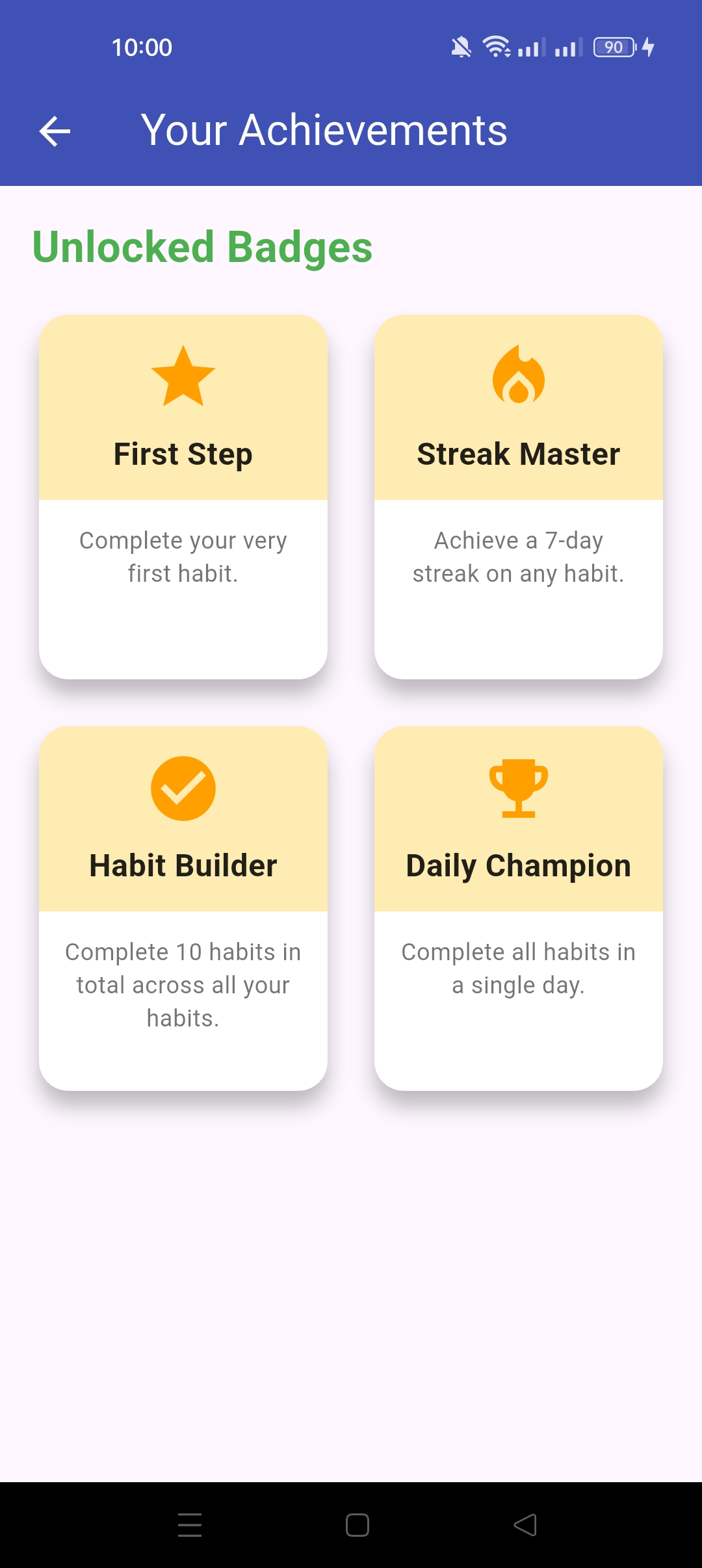Go back from Your Achievements
This screenshot has width=702, height=1568.
55,131
